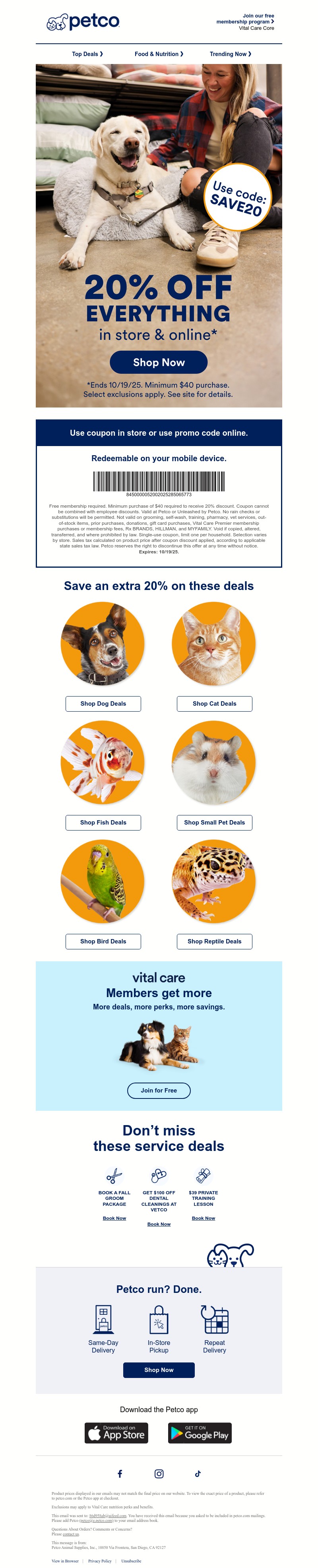Book the $39 private training lesson
The image size is (318, 1568).
pyautogui.click(x=203, y=1218)
